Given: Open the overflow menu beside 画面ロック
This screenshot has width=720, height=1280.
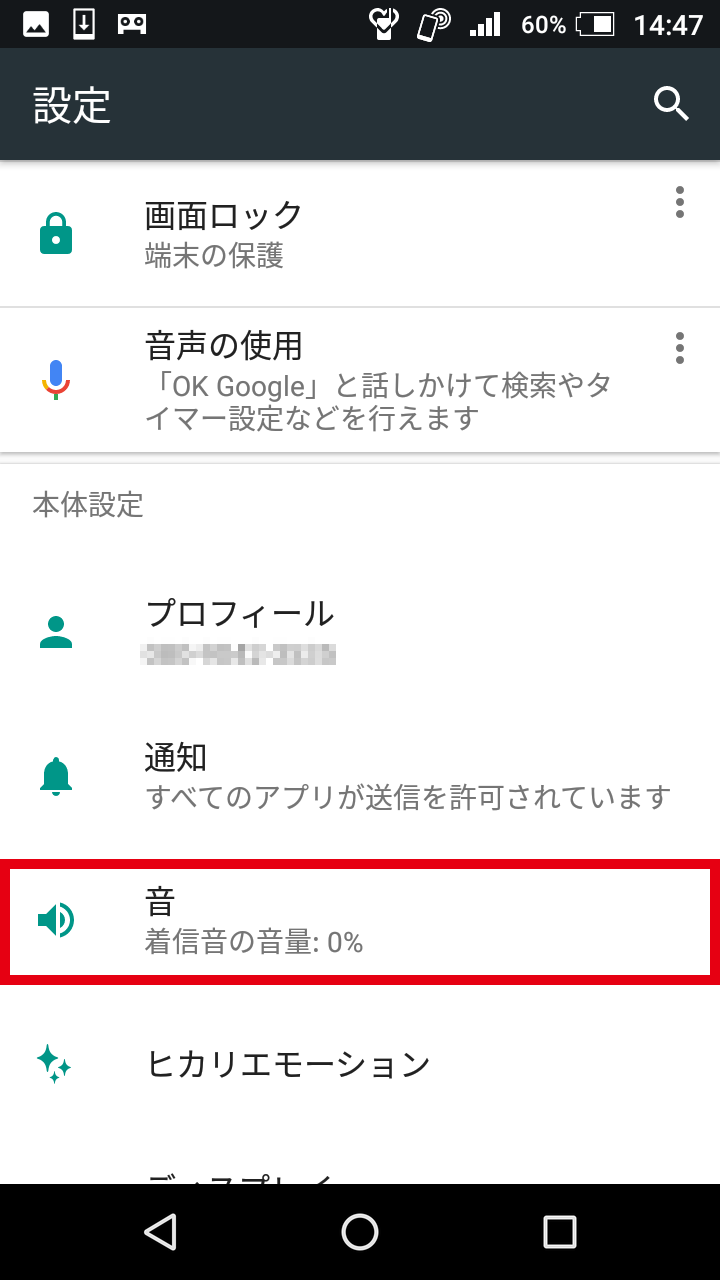Looking at the screenshot, I should point(680,203).
